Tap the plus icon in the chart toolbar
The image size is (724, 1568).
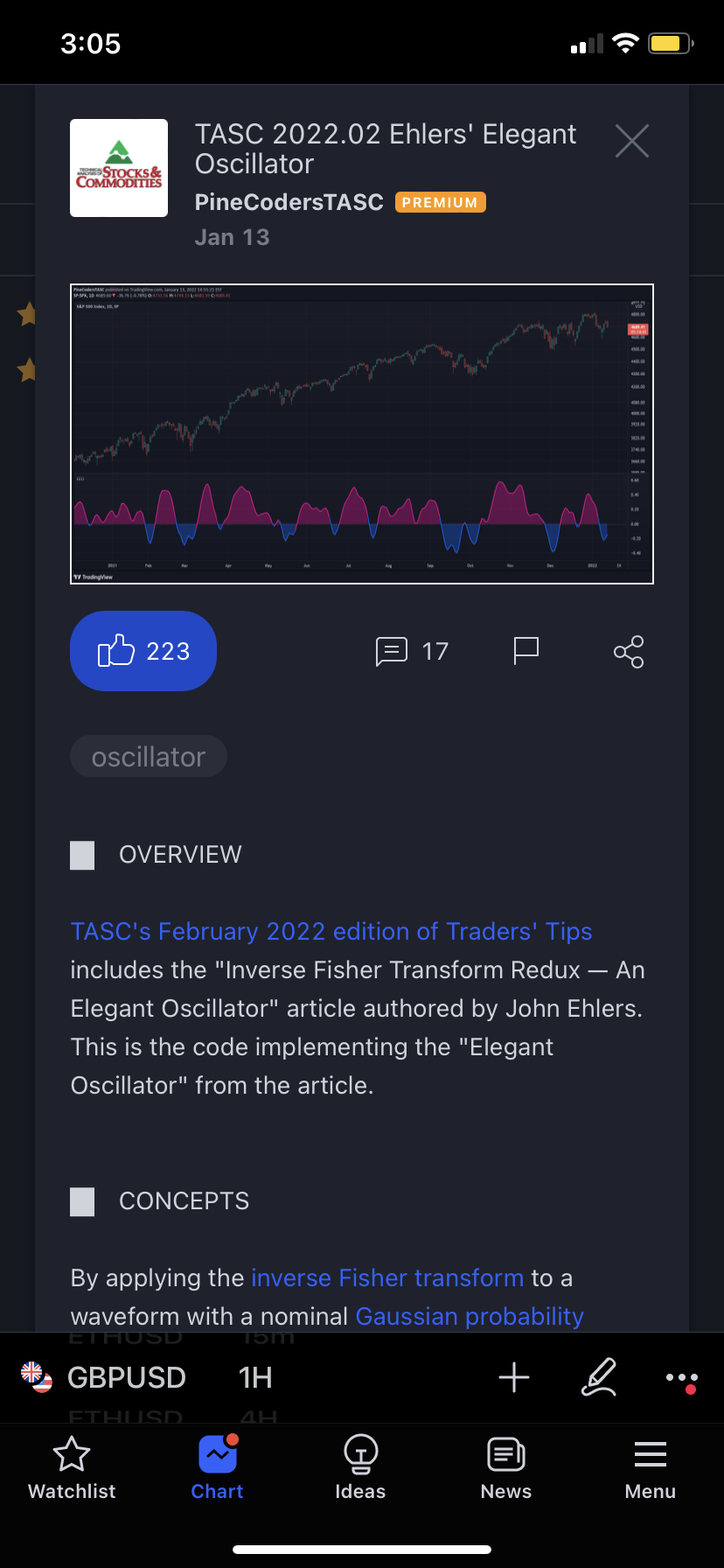click(514, 1377)
